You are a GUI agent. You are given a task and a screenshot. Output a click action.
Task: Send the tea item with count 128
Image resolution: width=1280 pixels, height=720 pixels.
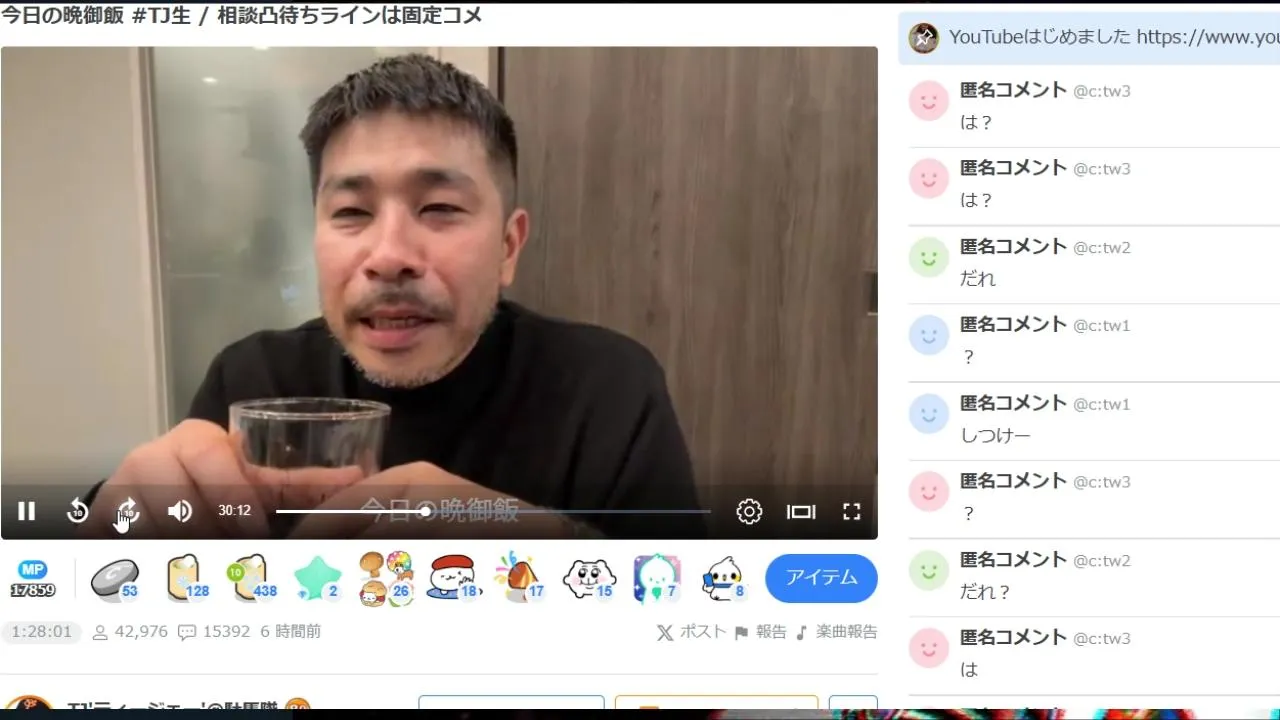pos(186,578)
